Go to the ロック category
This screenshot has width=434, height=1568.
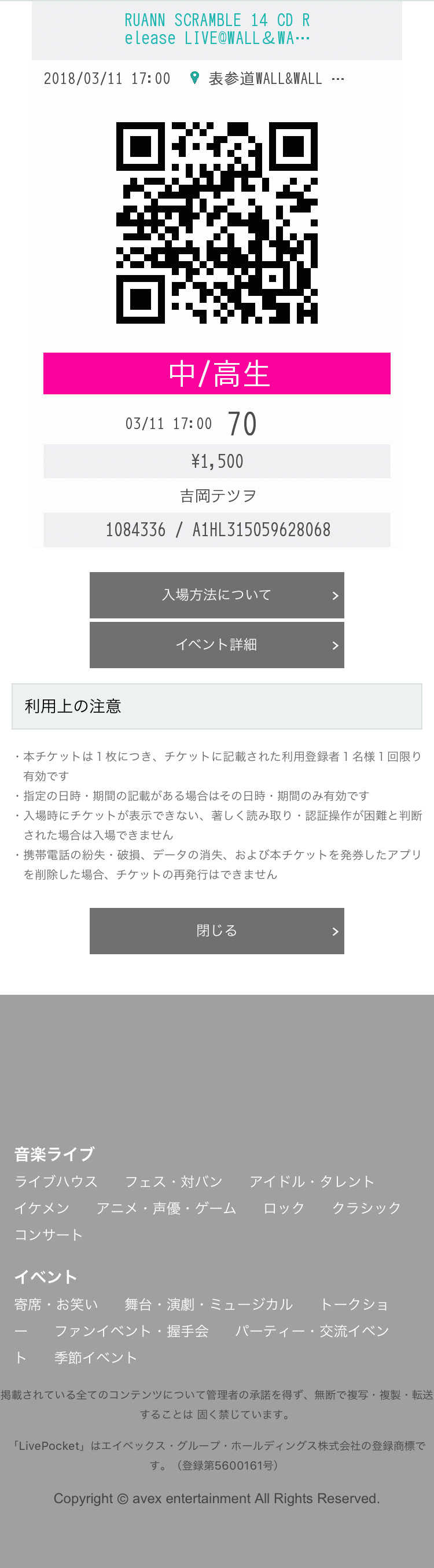[x=284, y=1208]
